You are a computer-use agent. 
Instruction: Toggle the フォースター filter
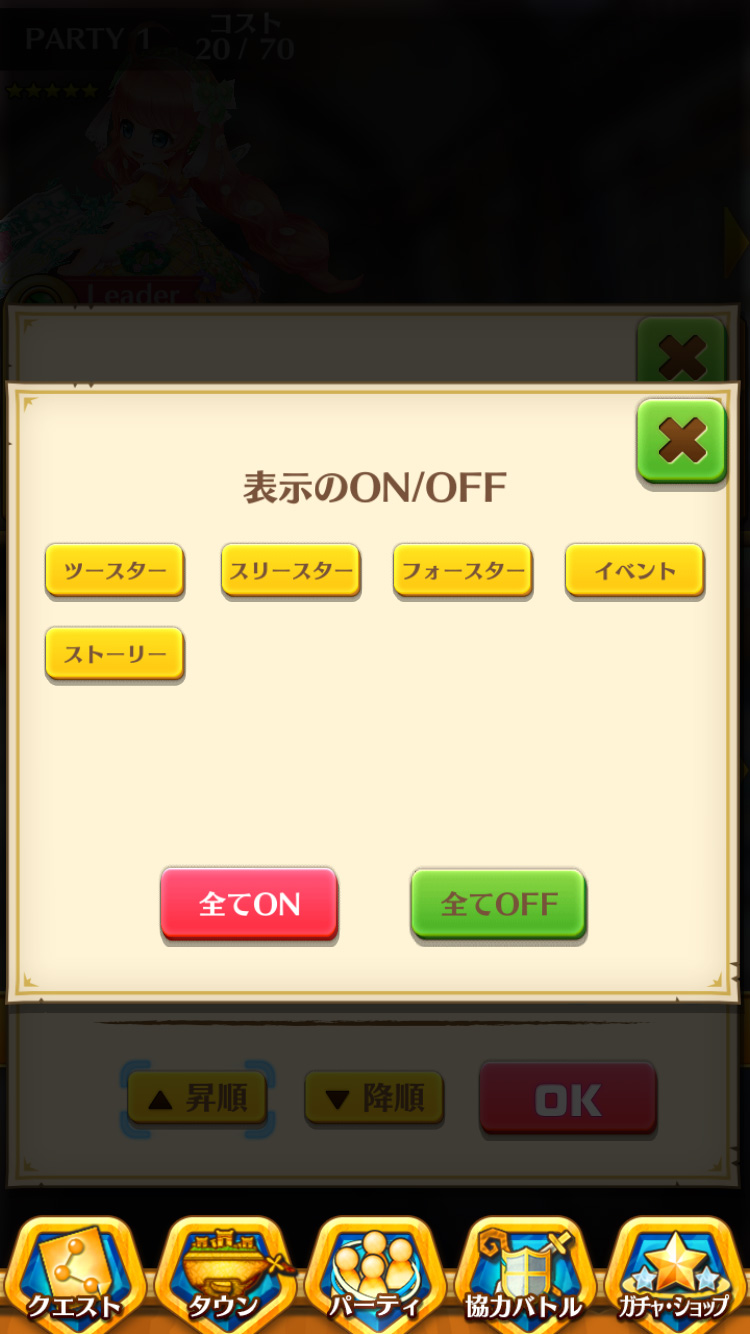click(x=462, y=571)
